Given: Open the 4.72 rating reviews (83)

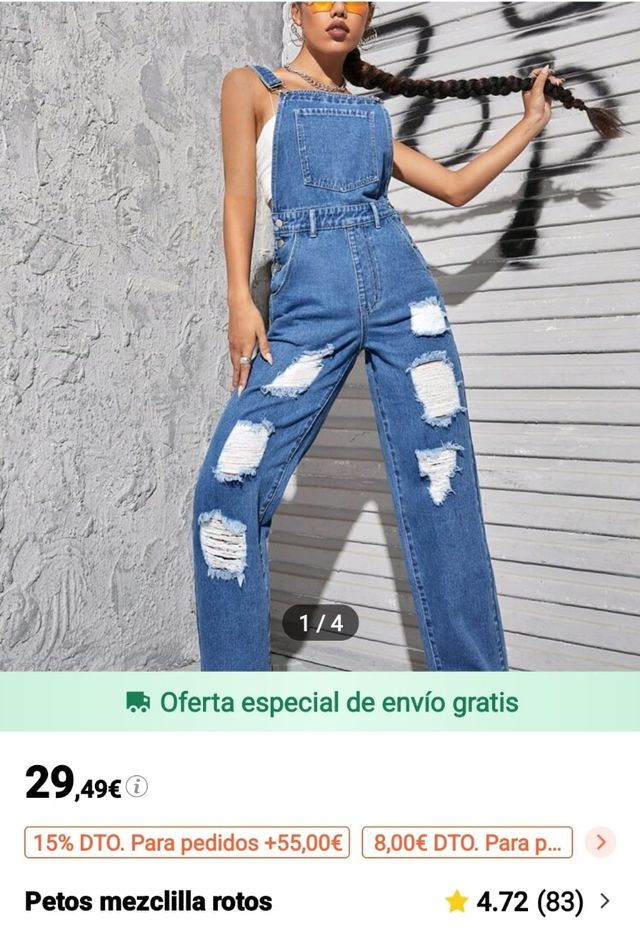Looking at the screenshot, I should click(528, 902).
